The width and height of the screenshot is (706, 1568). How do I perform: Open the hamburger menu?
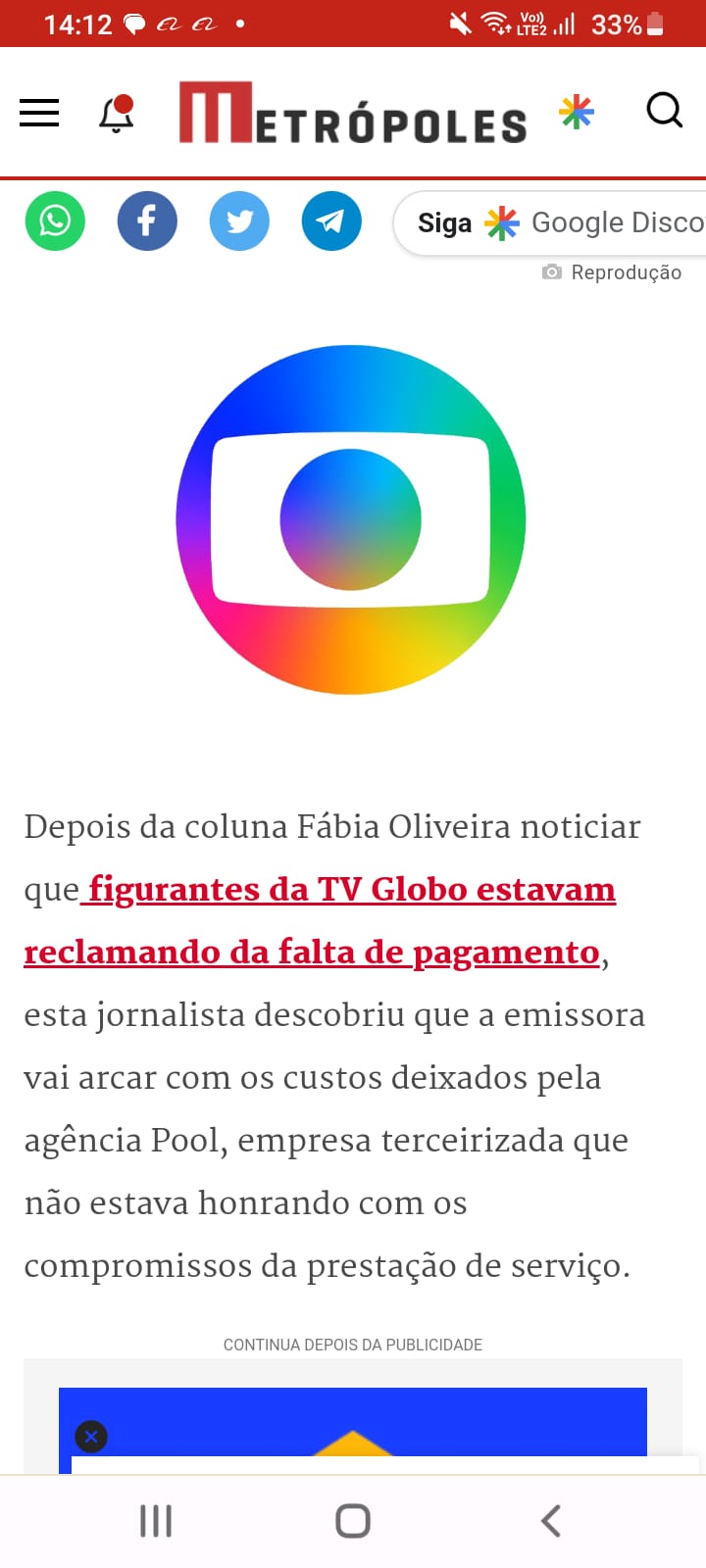(x=39, y=113)
